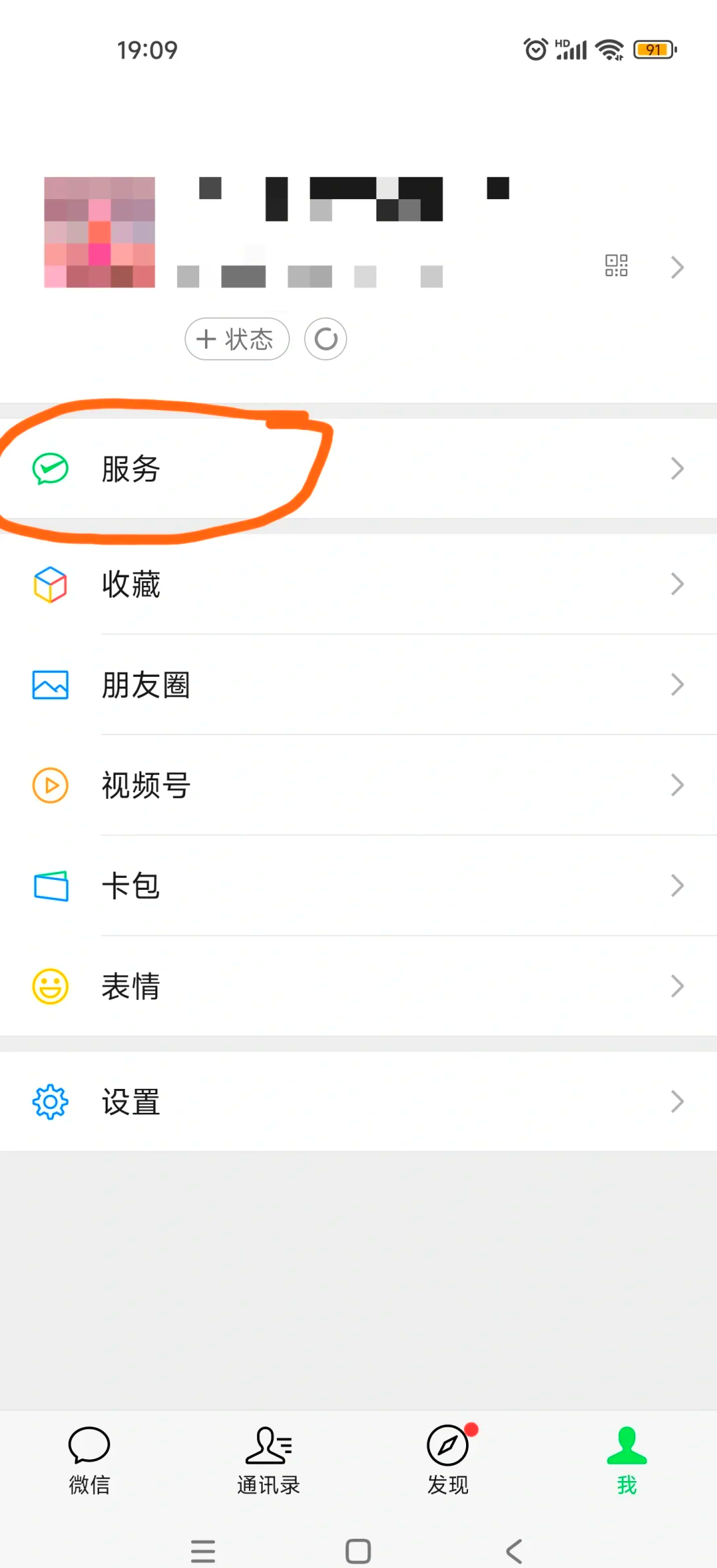
Task: Open the 服务 (Services) row
Action: tap(358, 468)
